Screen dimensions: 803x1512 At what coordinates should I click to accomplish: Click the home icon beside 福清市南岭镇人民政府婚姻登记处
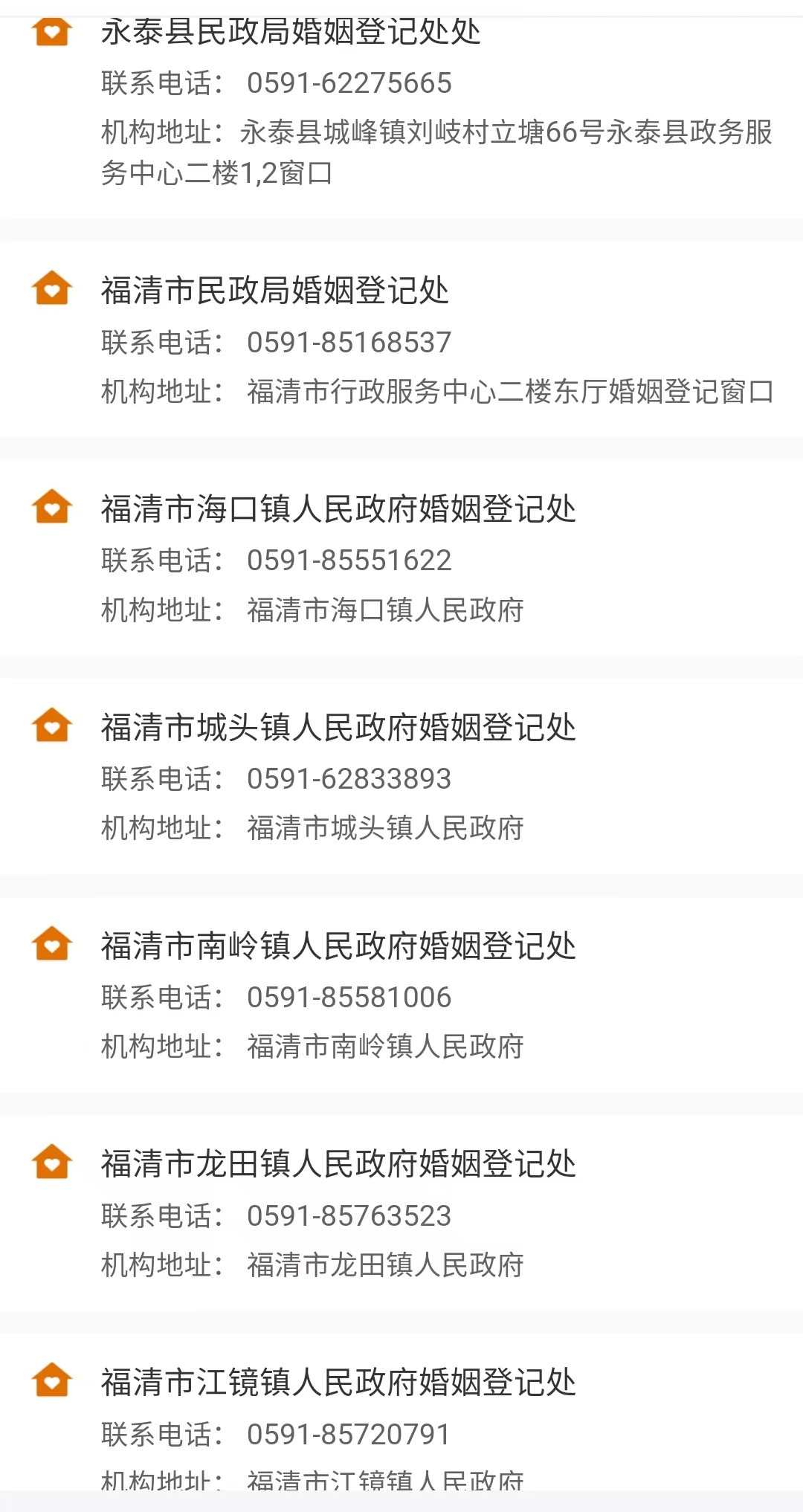[51, 944]
